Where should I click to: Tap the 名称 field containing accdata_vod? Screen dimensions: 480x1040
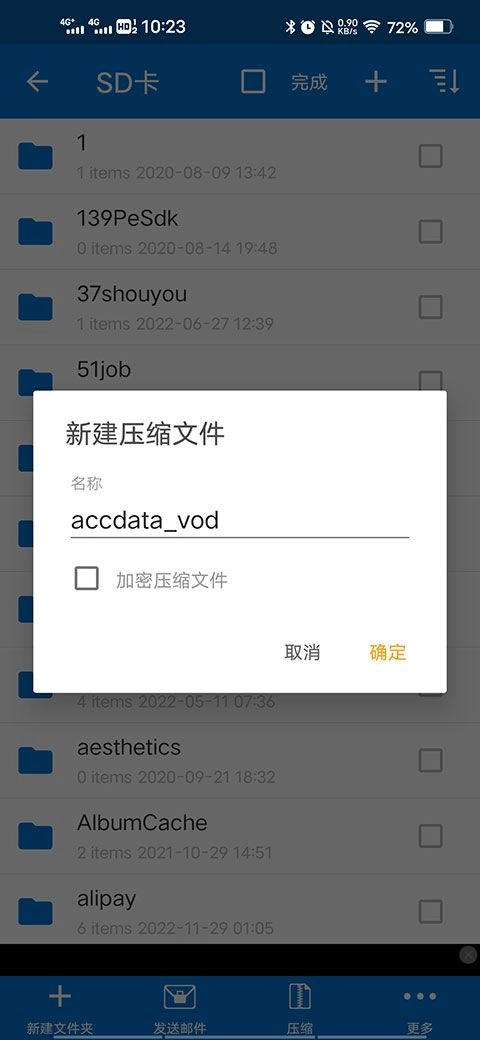(x=239, y=520)
